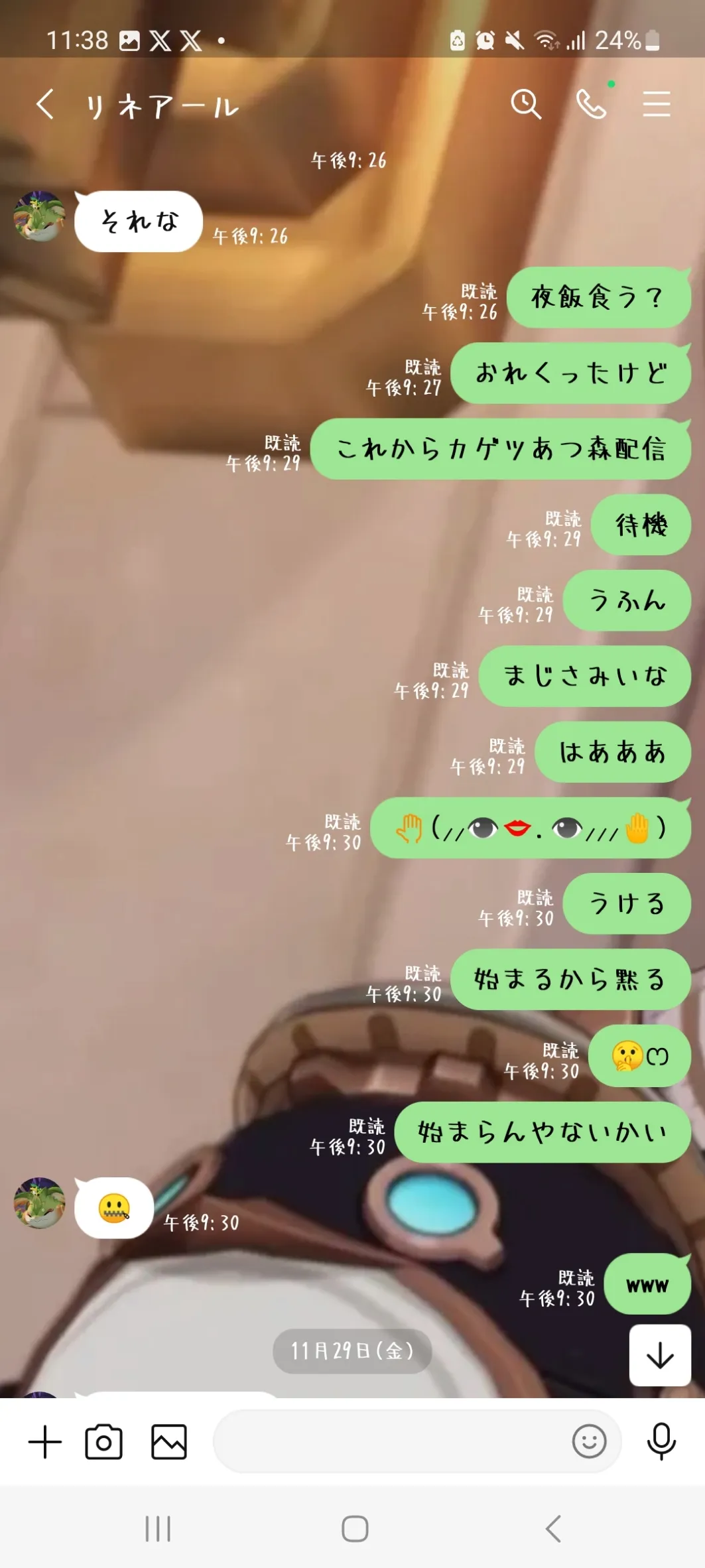Open profile picture beside それな message
This screenshot has height=1568, width=705.
tap(40, 216)
